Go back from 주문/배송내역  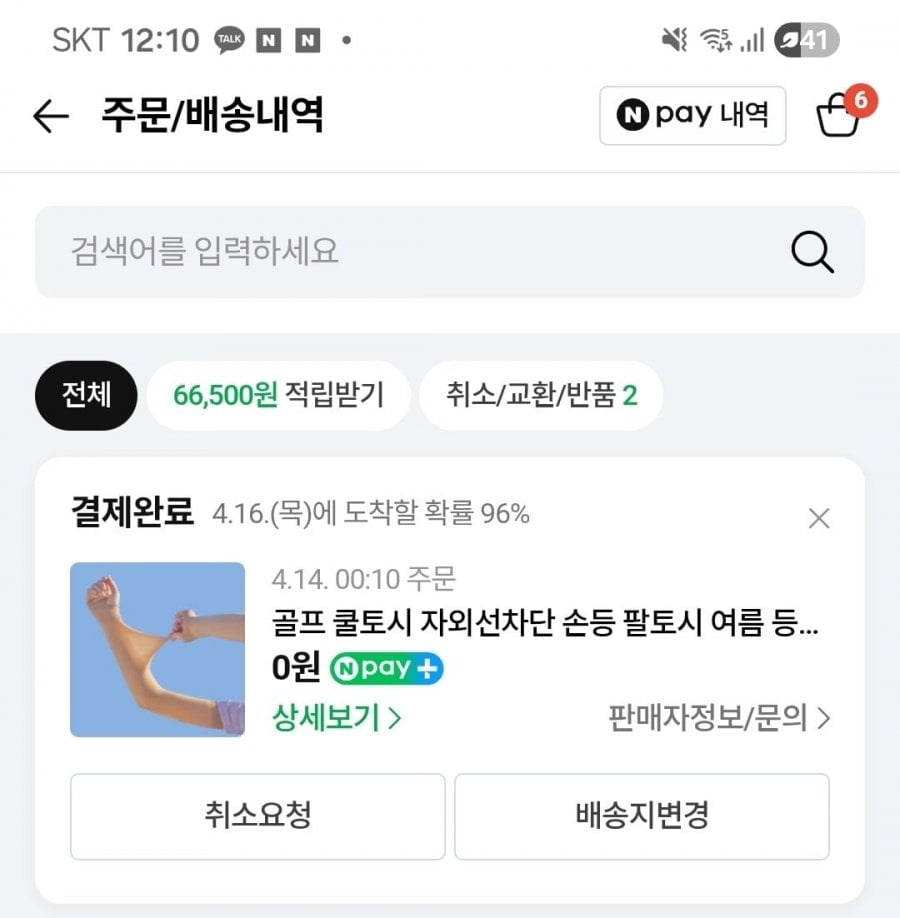tap(50, 117)
